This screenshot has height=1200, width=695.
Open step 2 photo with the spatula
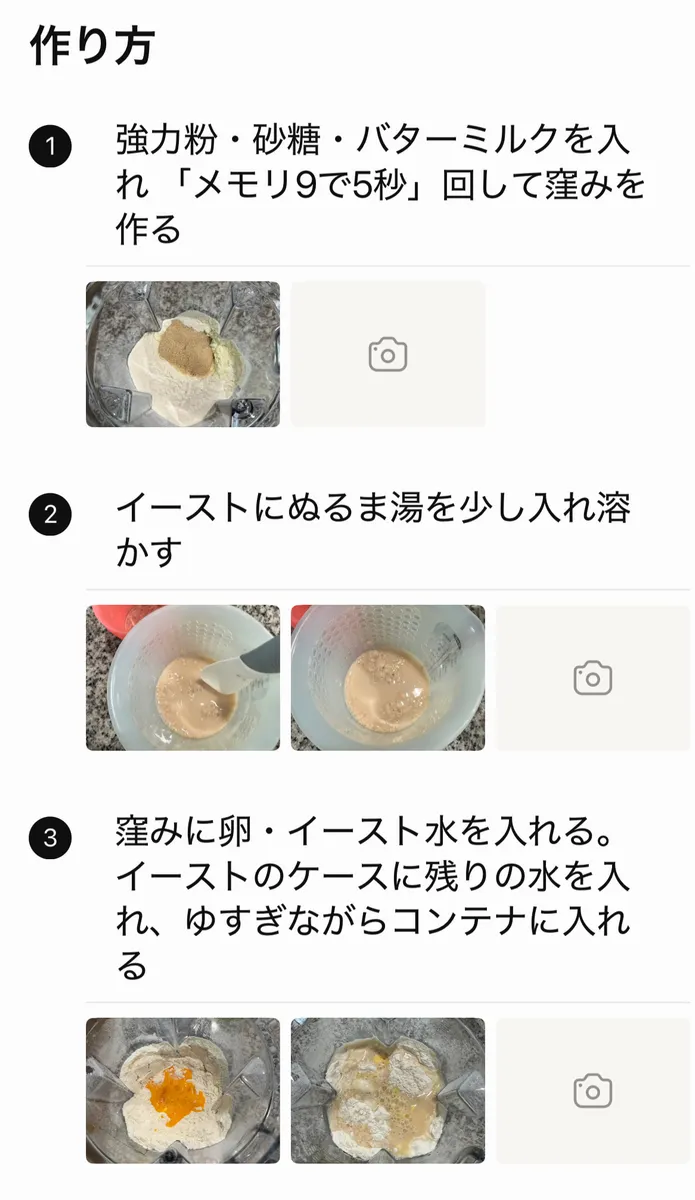point(183,678)
